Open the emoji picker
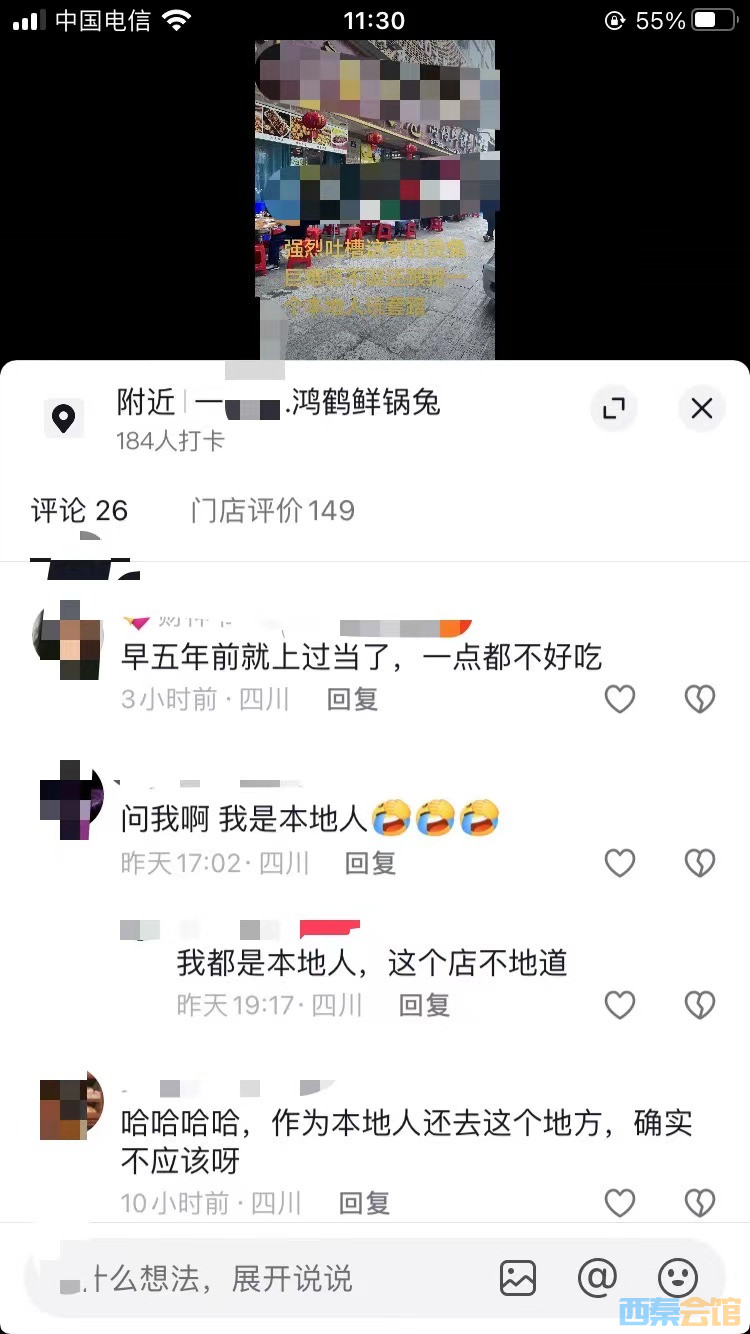 pos(677,1278)
